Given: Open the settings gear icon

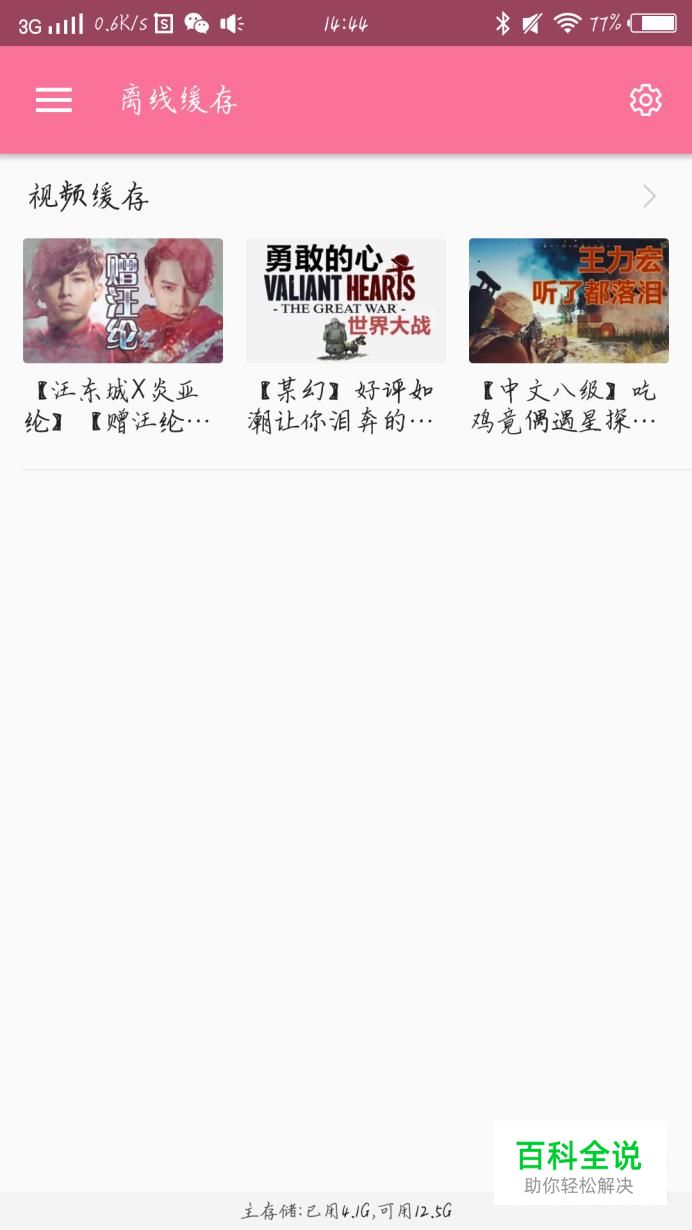Looking at the screenshot, I should tap(645, 100).
